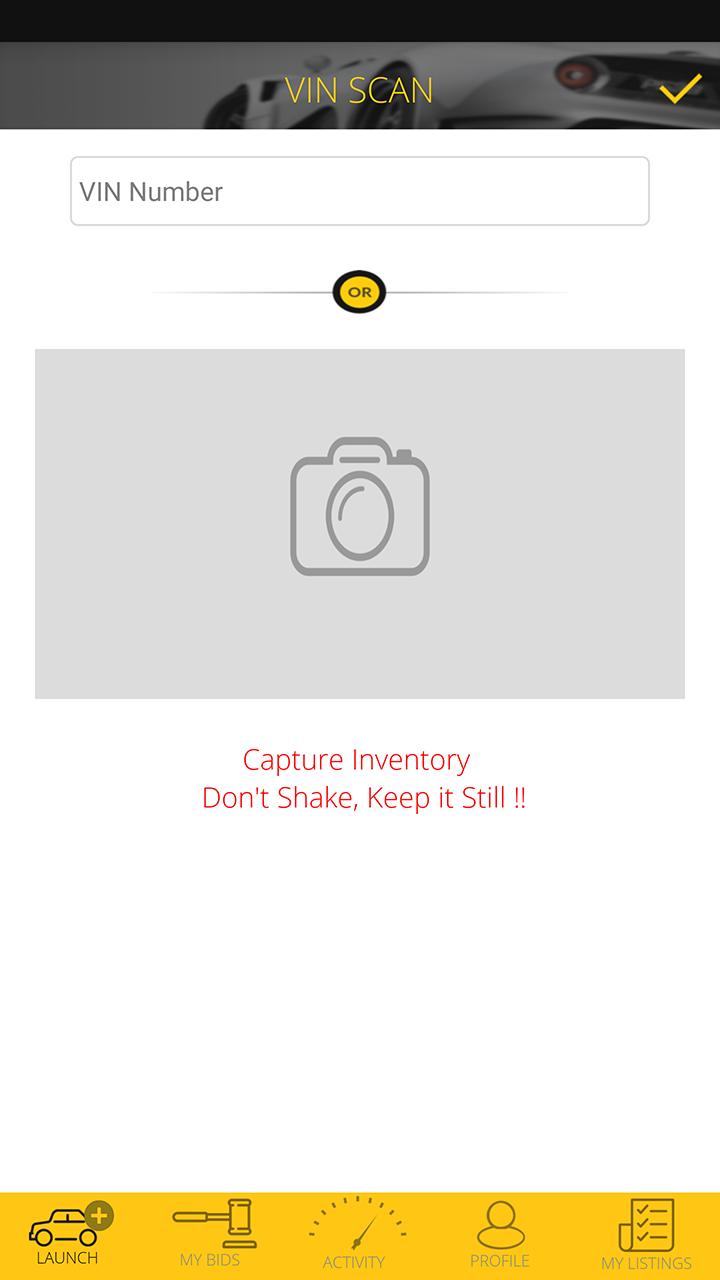Go to the Activity tab
The width and height of the screenshot is (720, 1280).
coord(355,1235)
